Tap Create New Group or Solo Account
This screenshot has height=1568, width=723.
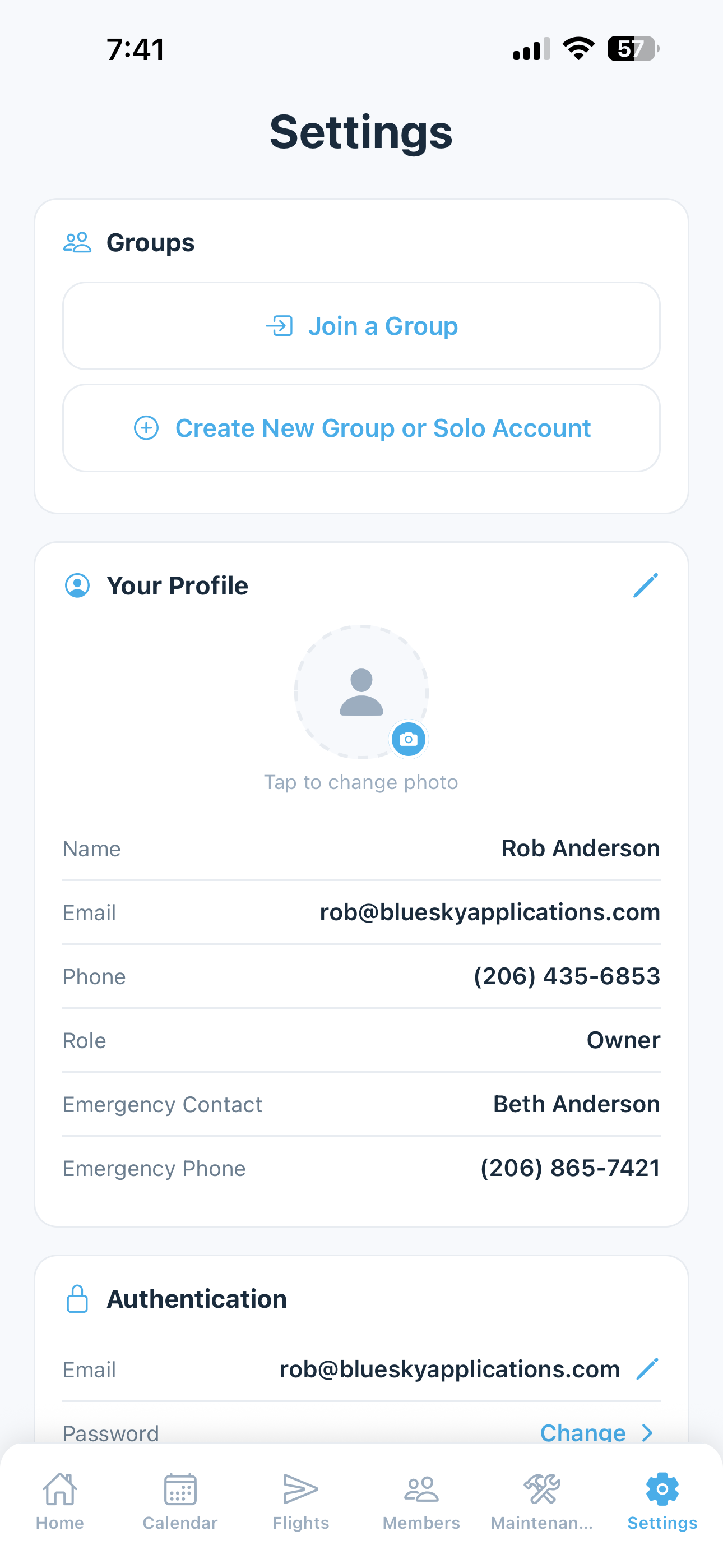point(361,427)
